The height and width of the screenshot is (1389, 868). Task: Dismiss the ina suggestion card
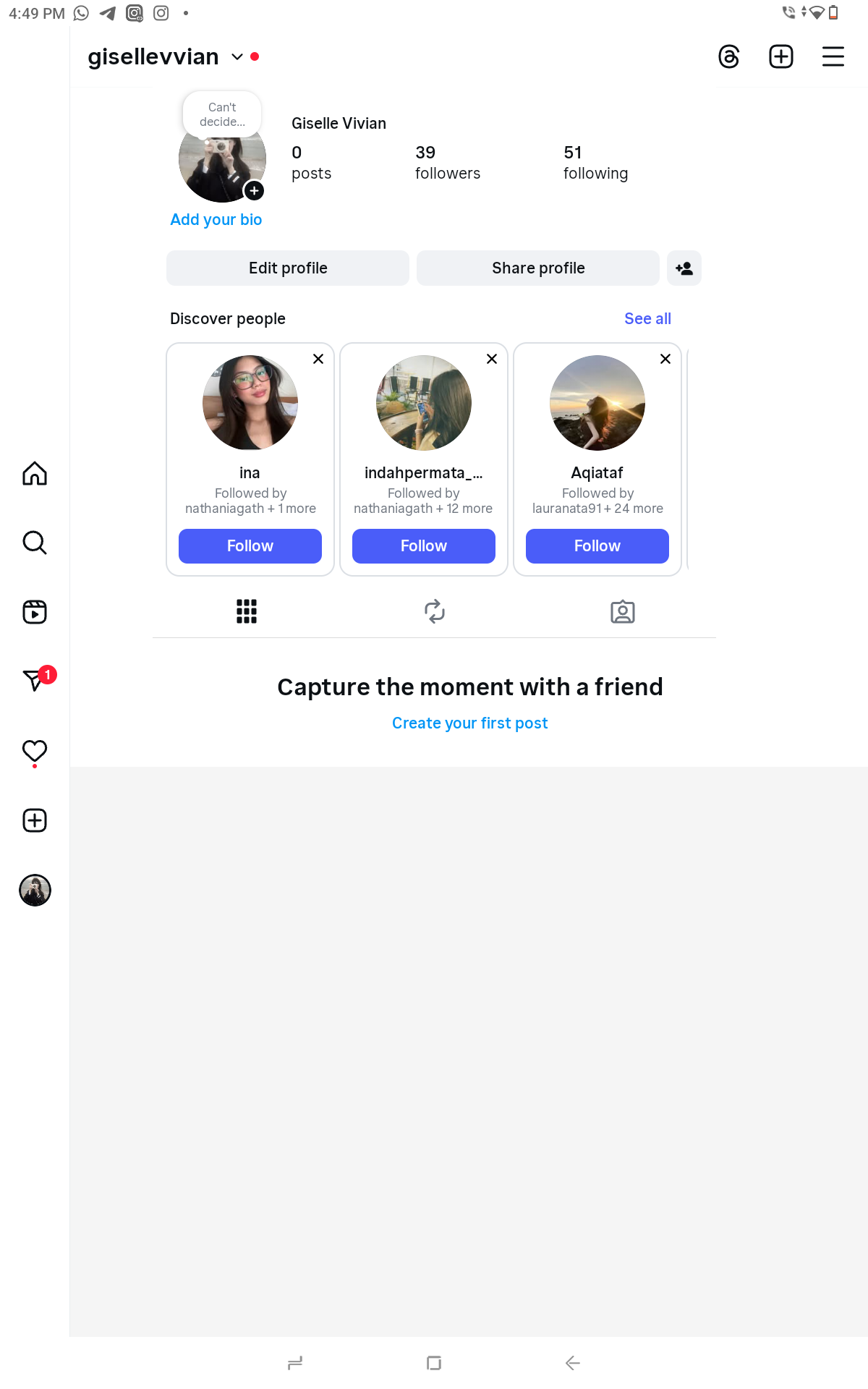[x=318, y=359]
